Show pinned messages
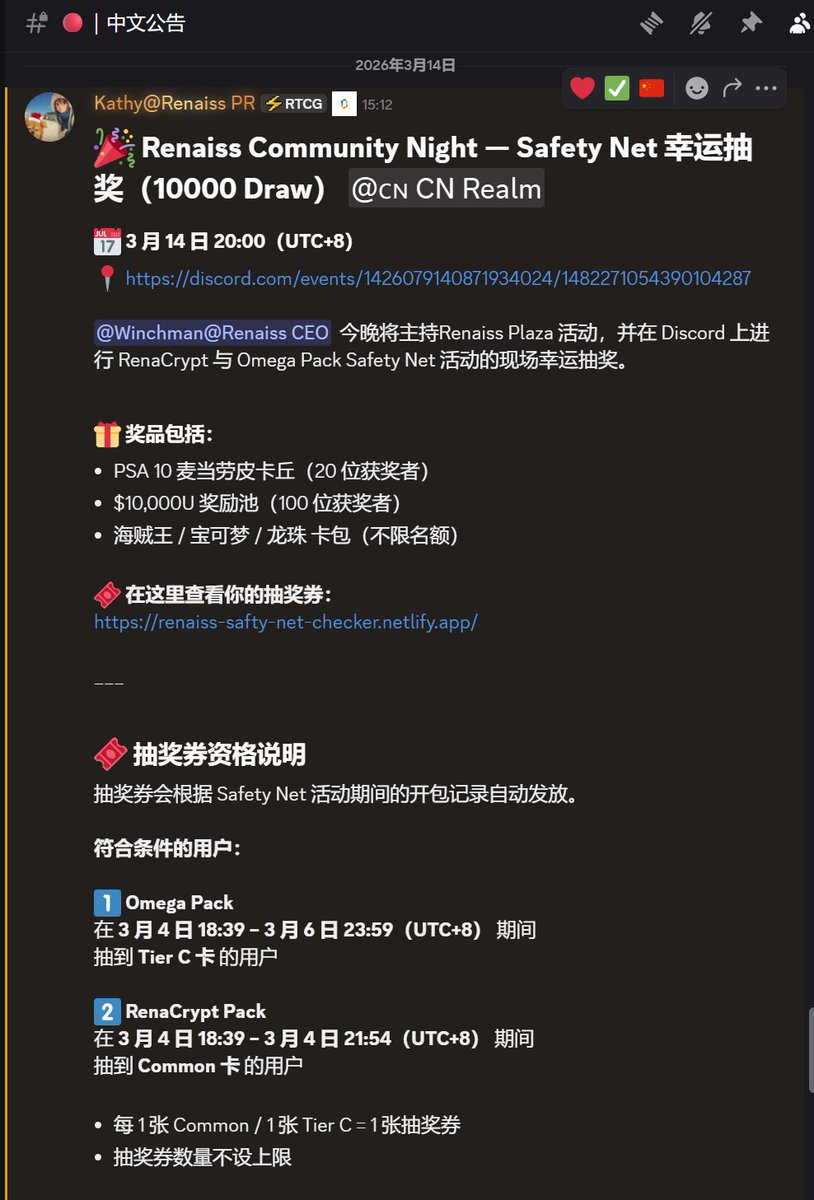This screenshot has height=1200, width=814. pos(751,22)
